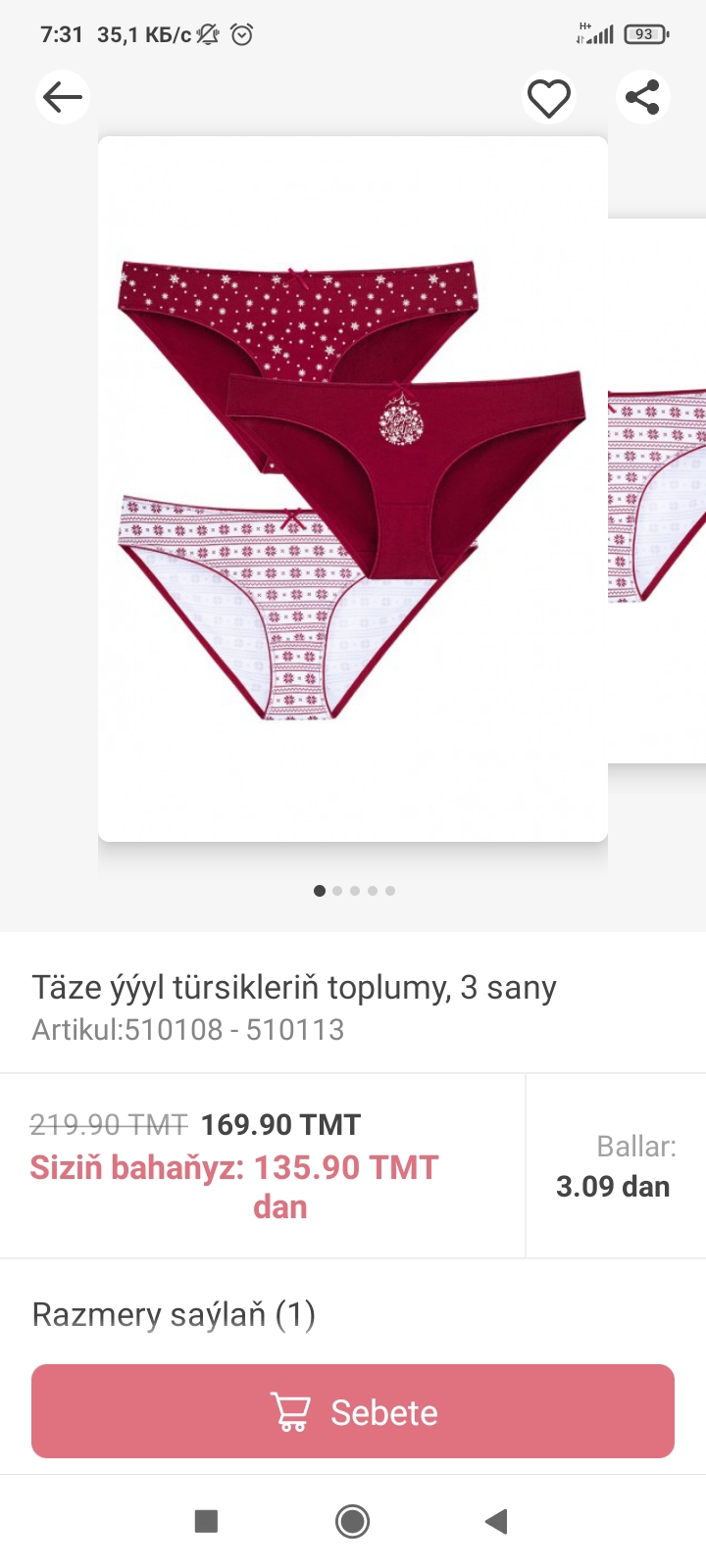Go home using the circle navigation button
706x1568 pixels.
click(x=352, y=1522)
